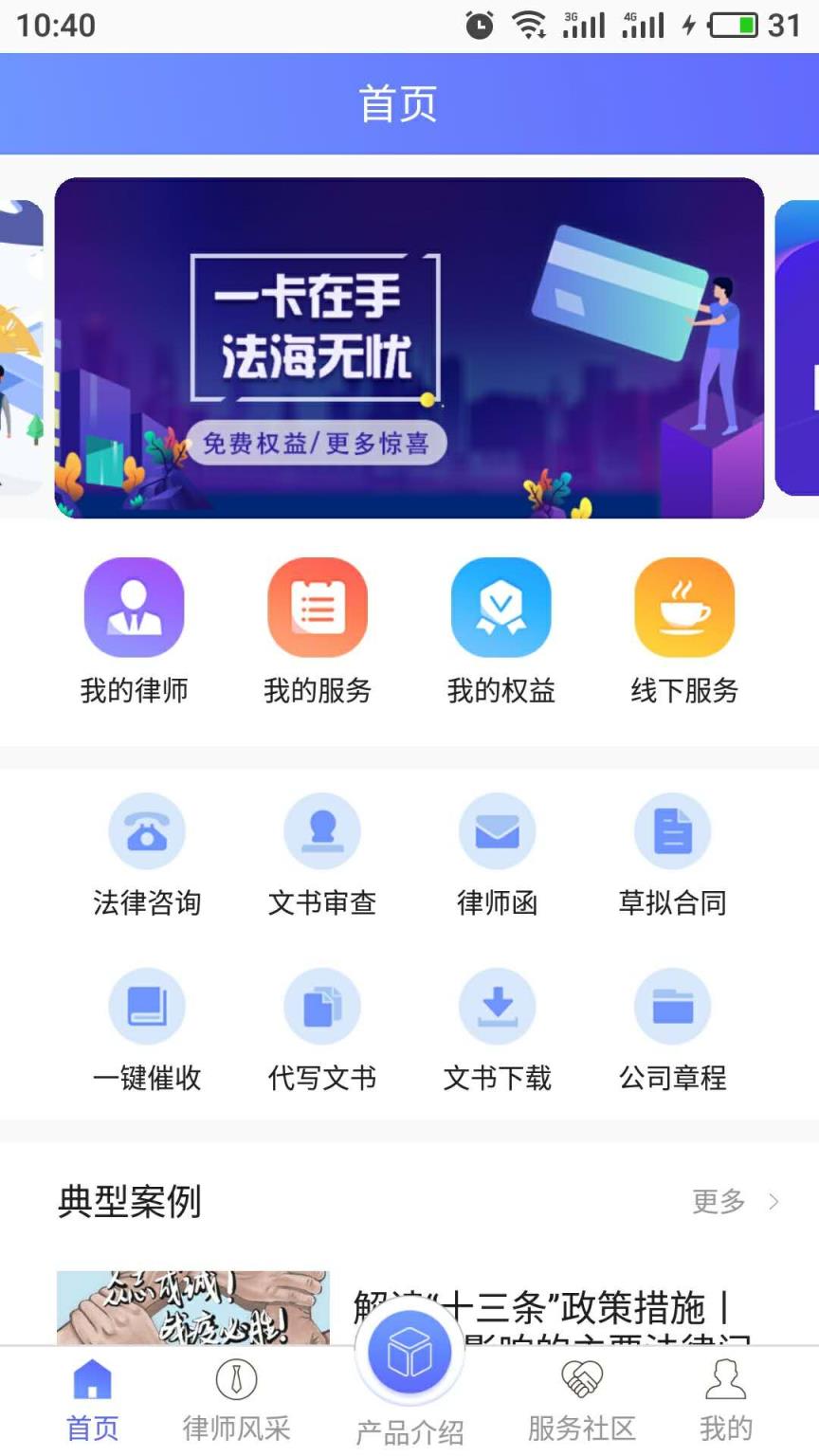Tap the 一卡在手 promotional banner

tap(409, 349)
